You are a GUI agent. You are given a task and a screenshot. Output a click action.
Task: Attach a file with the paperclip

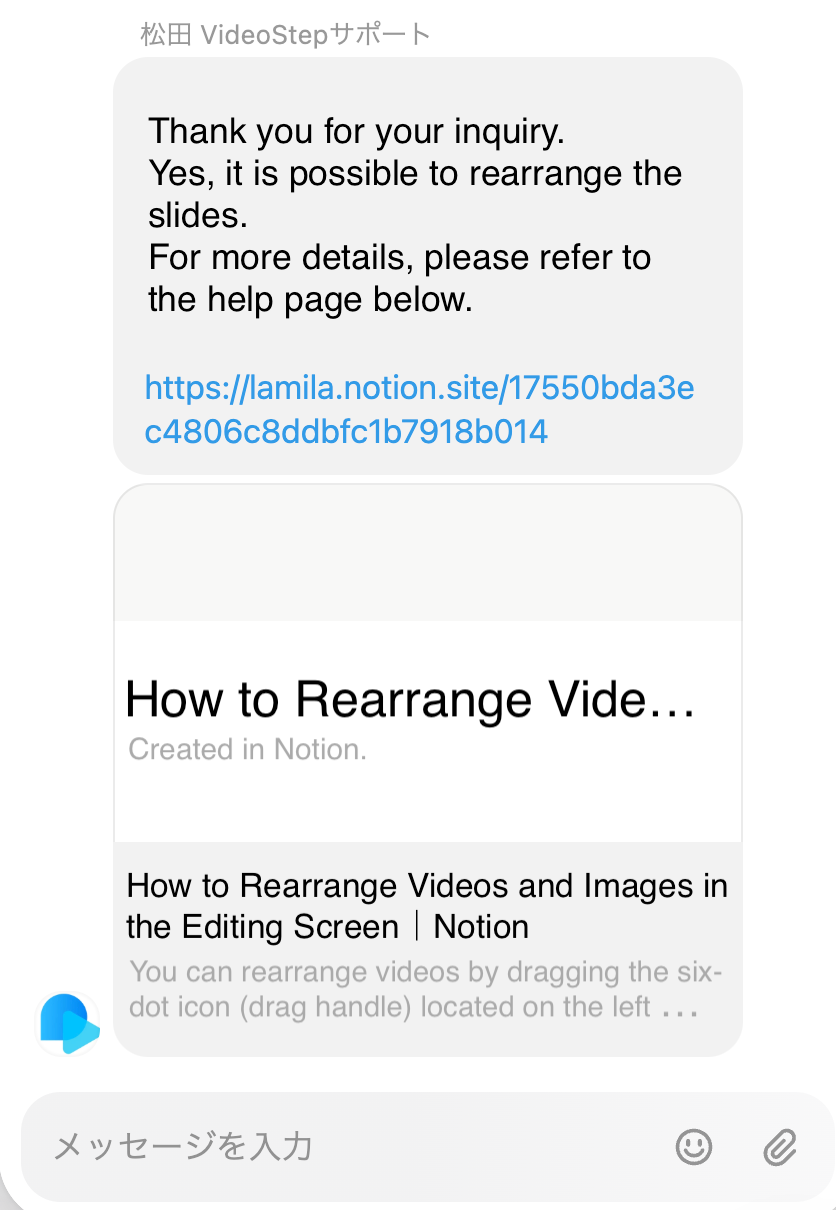click(779, 1147)
